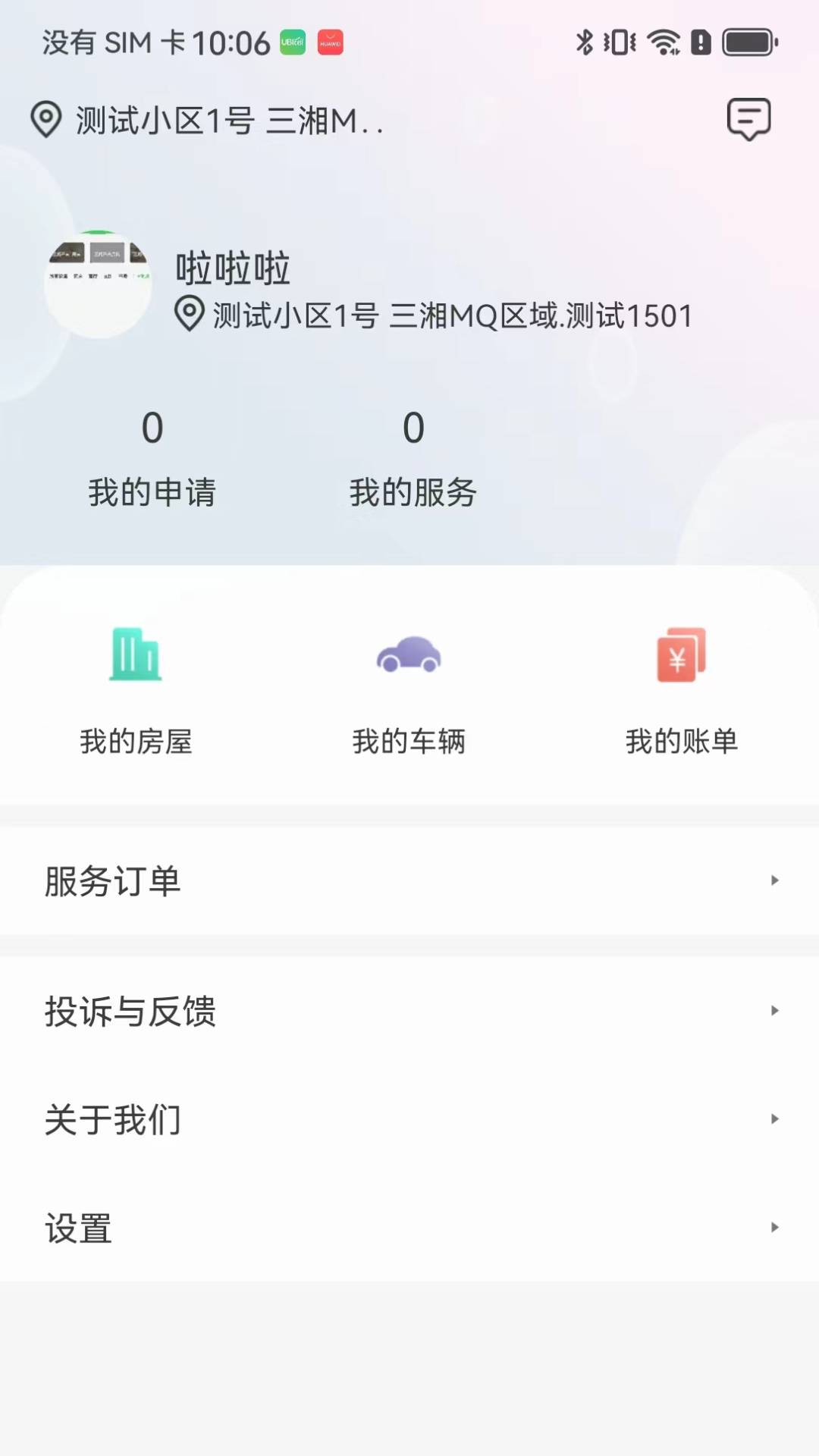The height and width of the screenshot is (1456, 819).
Task: Open messages with the chat bubble icon
Action: pyautogui.click(x=749, y=120)
